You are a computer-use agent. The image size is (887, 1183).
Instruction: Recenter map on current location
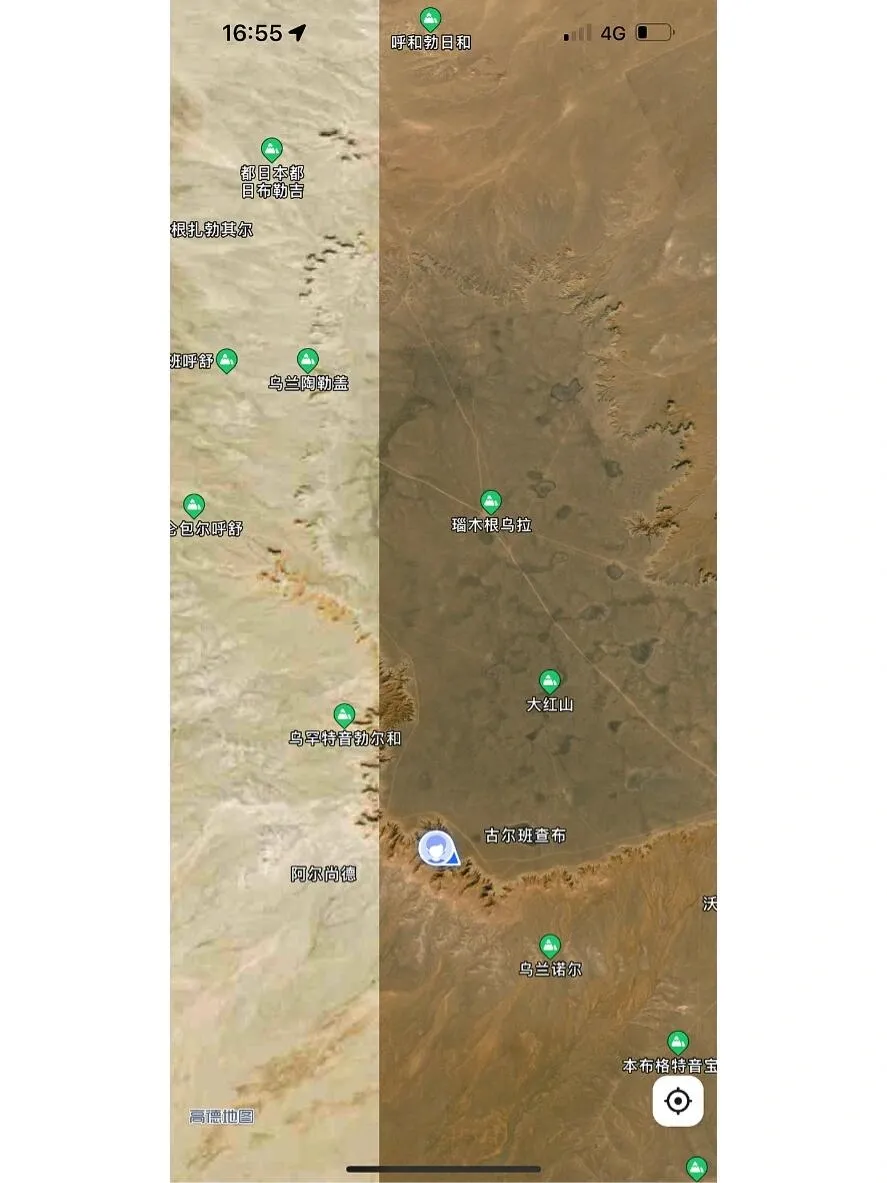(x=678, y=1102)
